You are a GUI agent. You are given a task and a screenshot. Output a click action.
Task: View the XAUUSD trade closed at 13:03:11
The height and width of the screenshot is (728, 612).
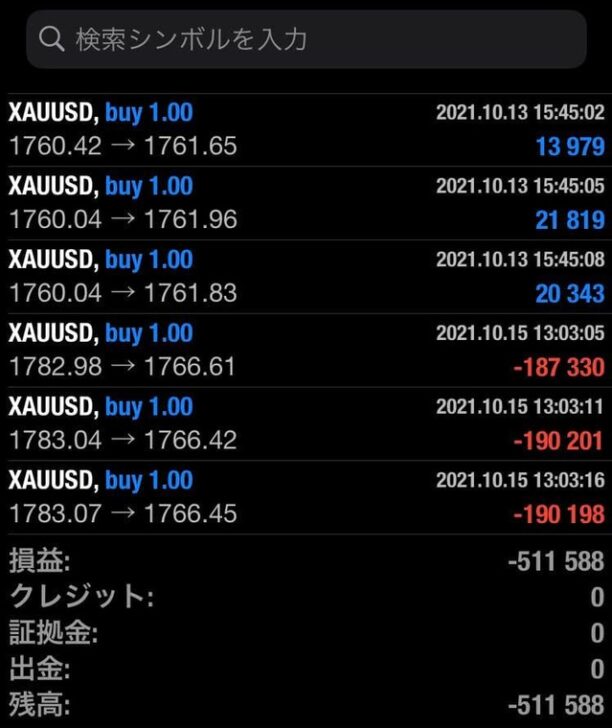pos(306,424)
